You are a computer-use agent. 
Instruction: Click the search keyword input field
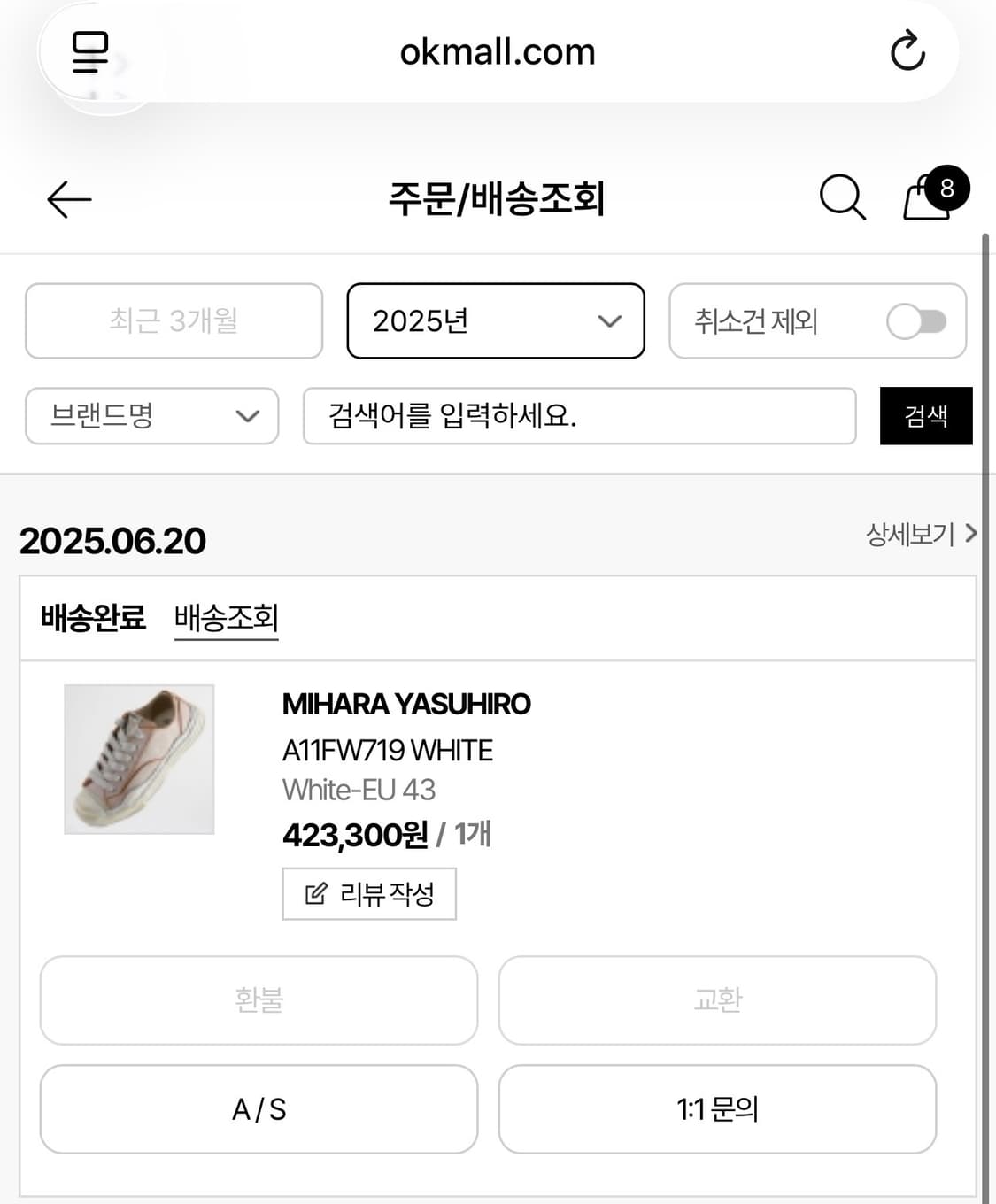[x=580, y=416]
